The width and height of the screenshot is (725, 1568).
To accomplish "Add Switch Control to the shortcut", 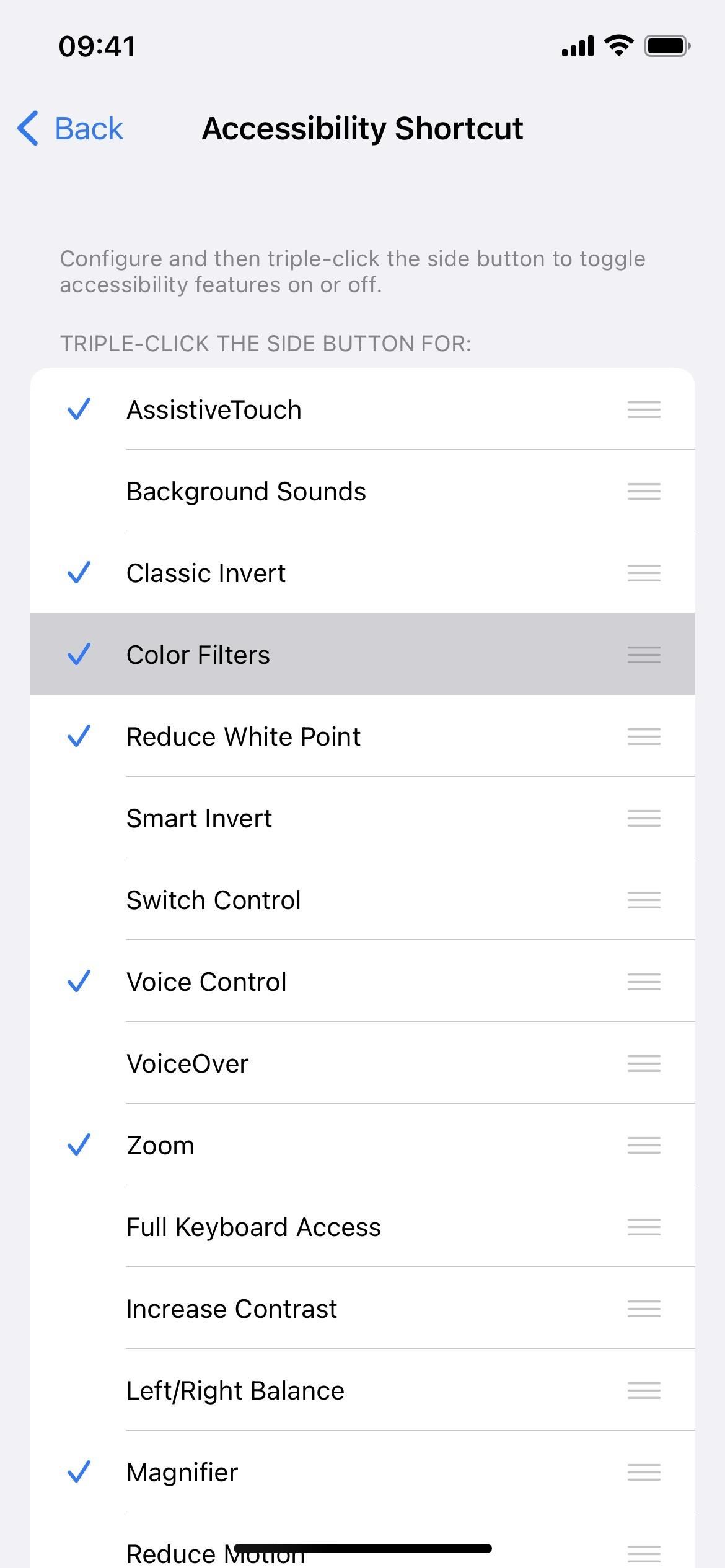I will click(362, 900).
